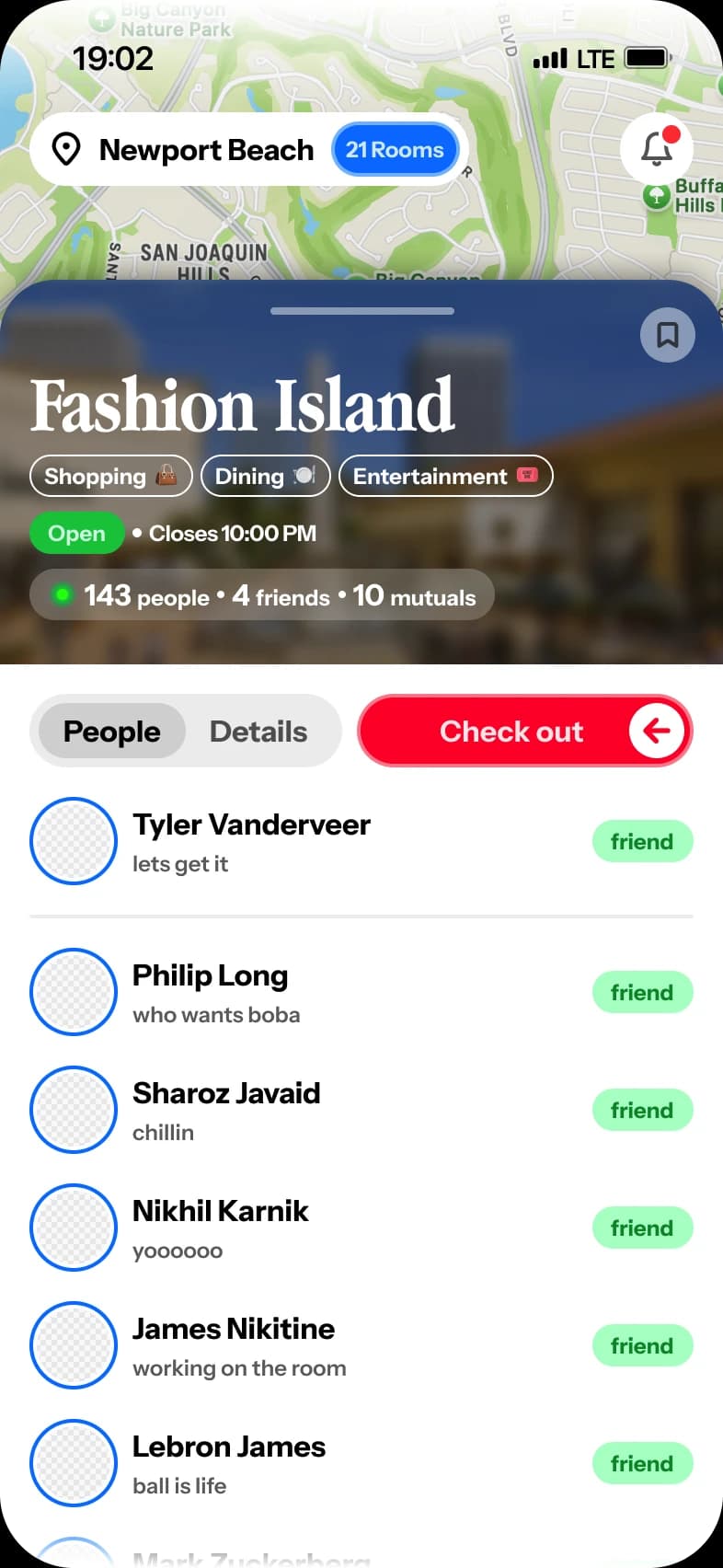Tap the Entertainment category chip
The image size is (723, 1568).
coord(445,476)
